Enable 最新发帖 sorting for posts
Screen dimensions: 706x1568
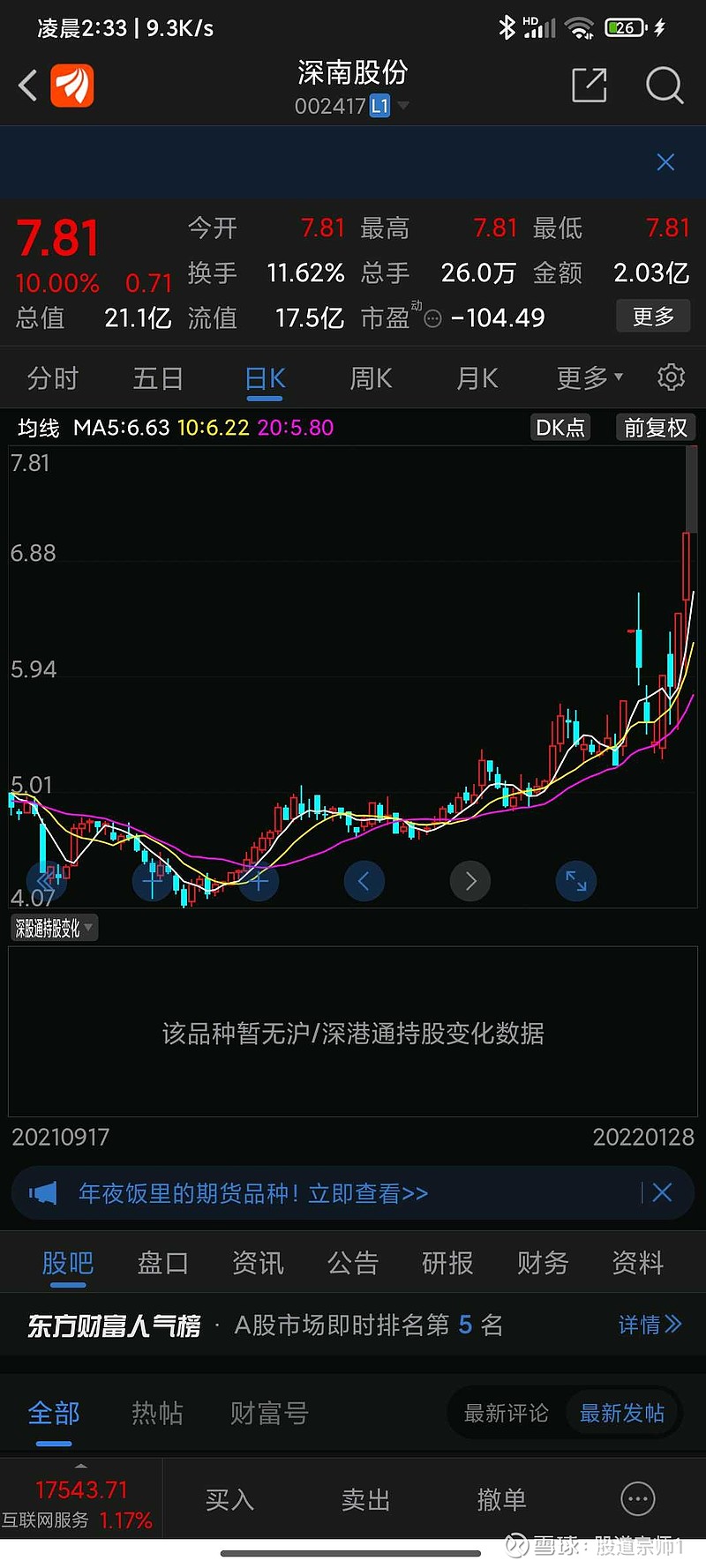click(x=622, y=1413)
